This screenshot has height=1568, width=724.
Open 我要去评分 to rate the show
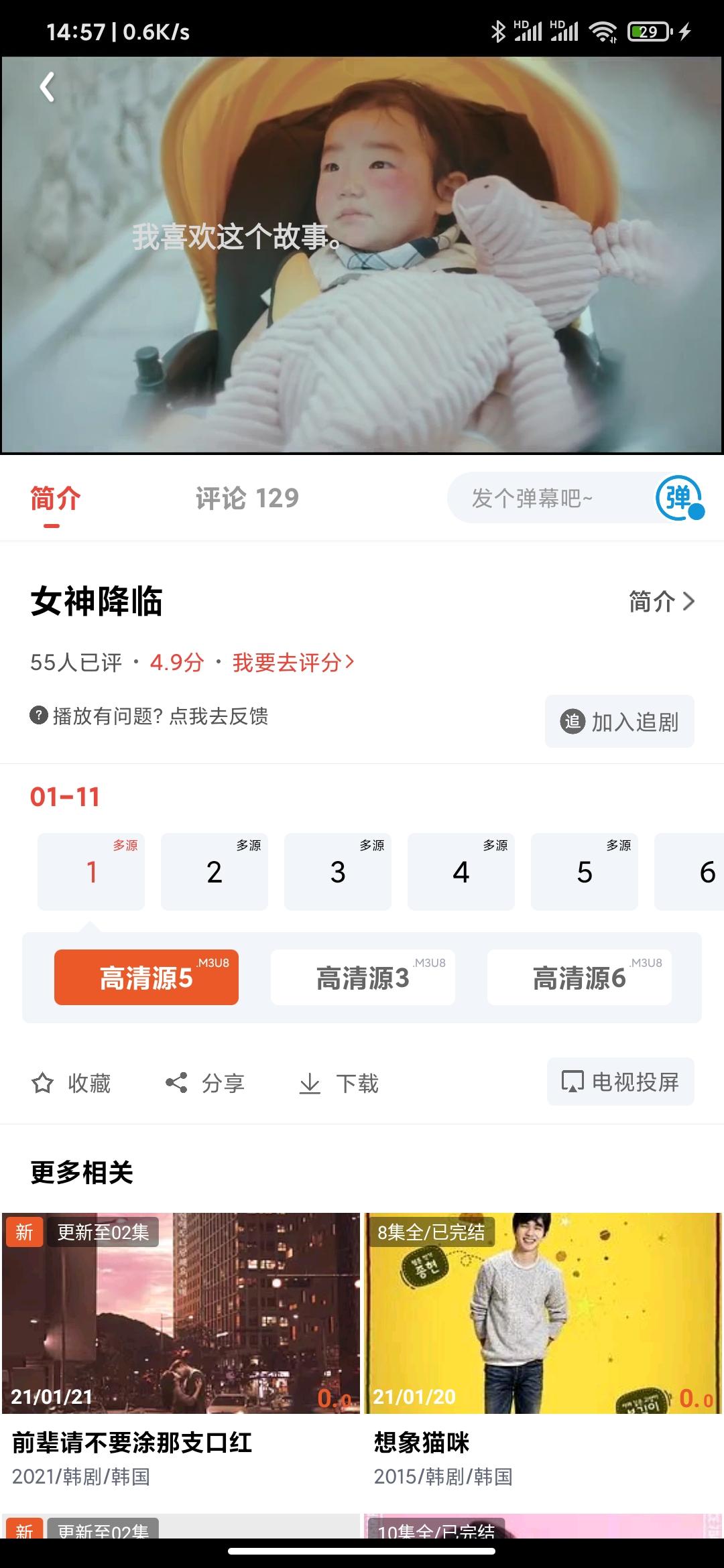(x=293, y=663)
